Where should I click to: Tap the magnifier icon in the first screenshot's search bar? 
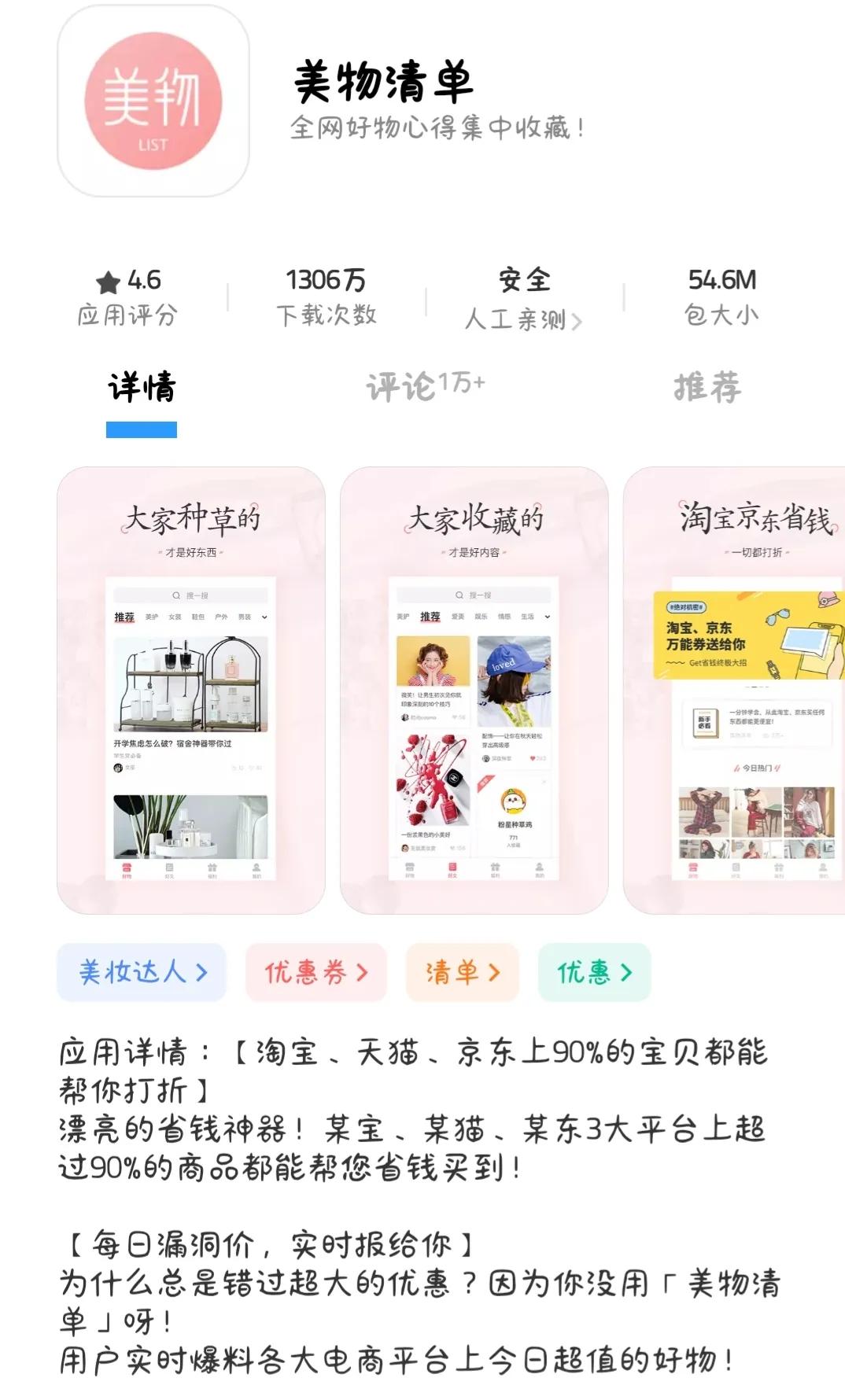175,595
